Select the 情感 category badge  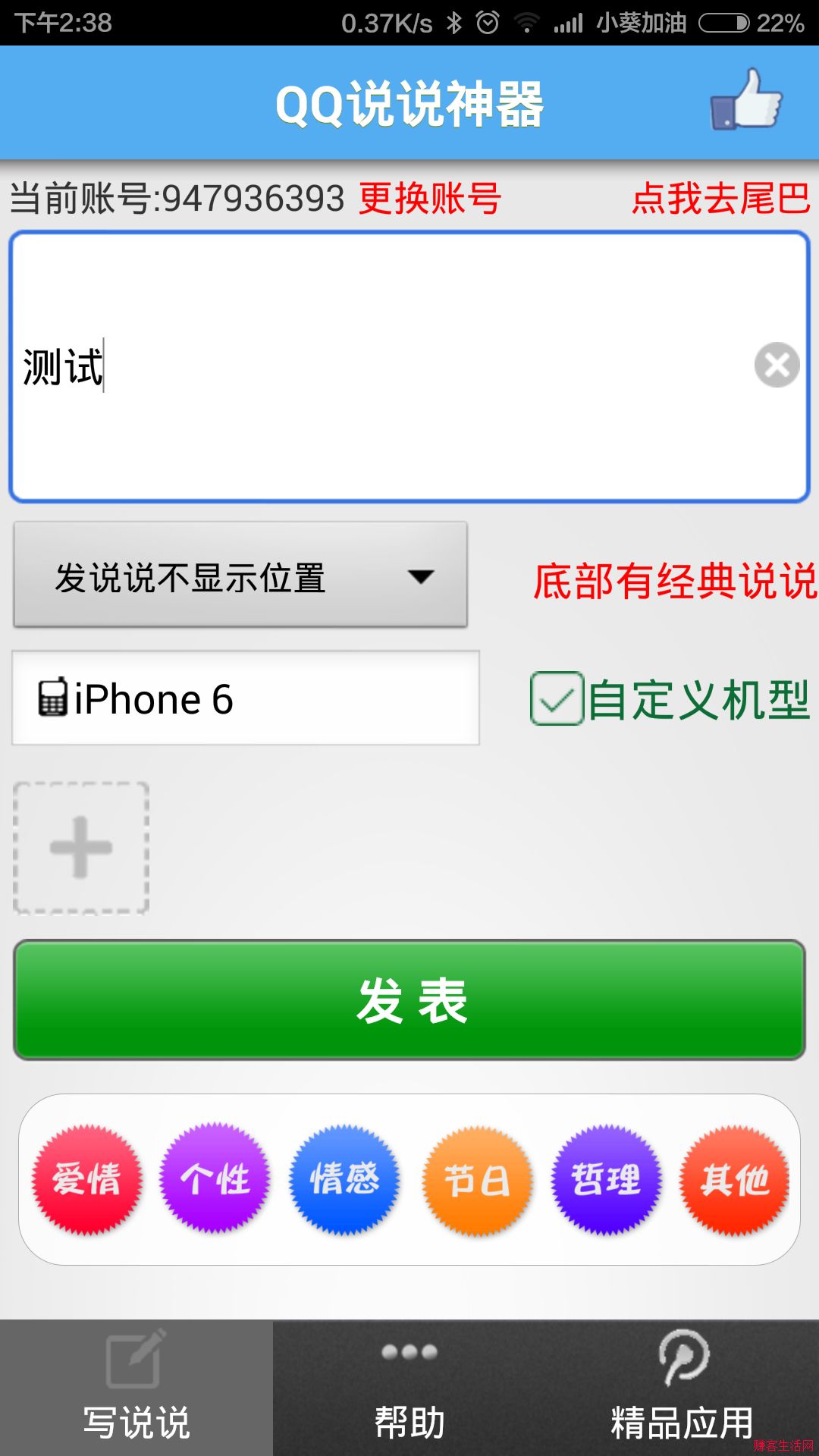[344, 1180]
